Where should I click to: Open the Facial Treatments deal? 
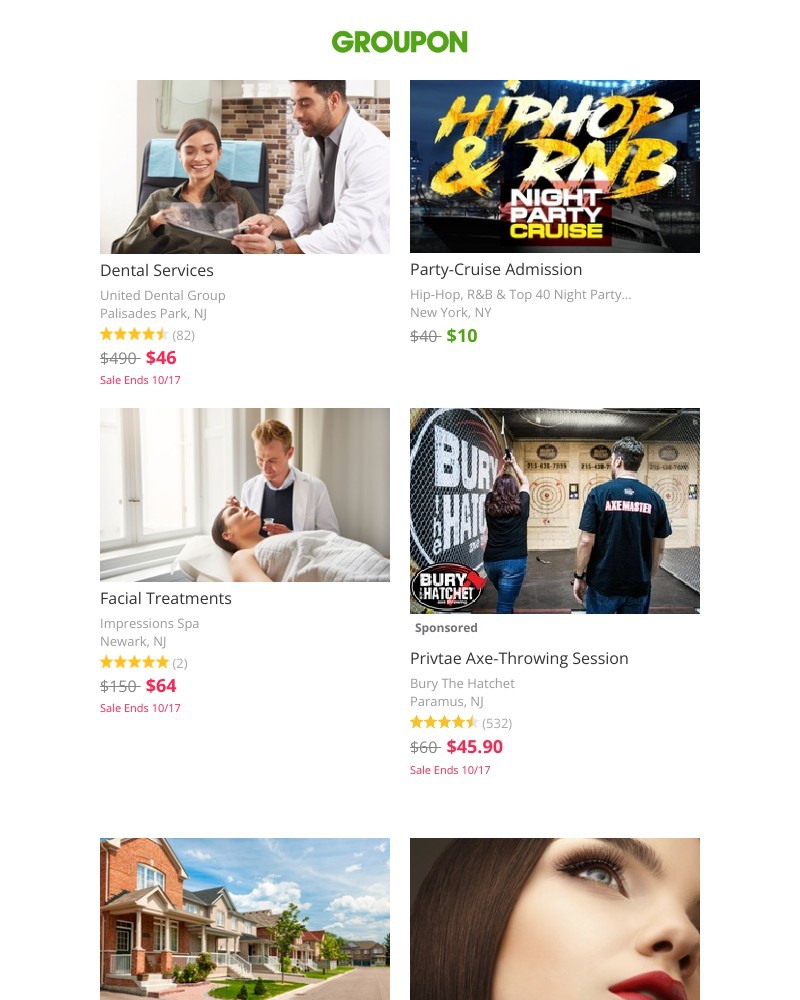(x=166, y=598)
